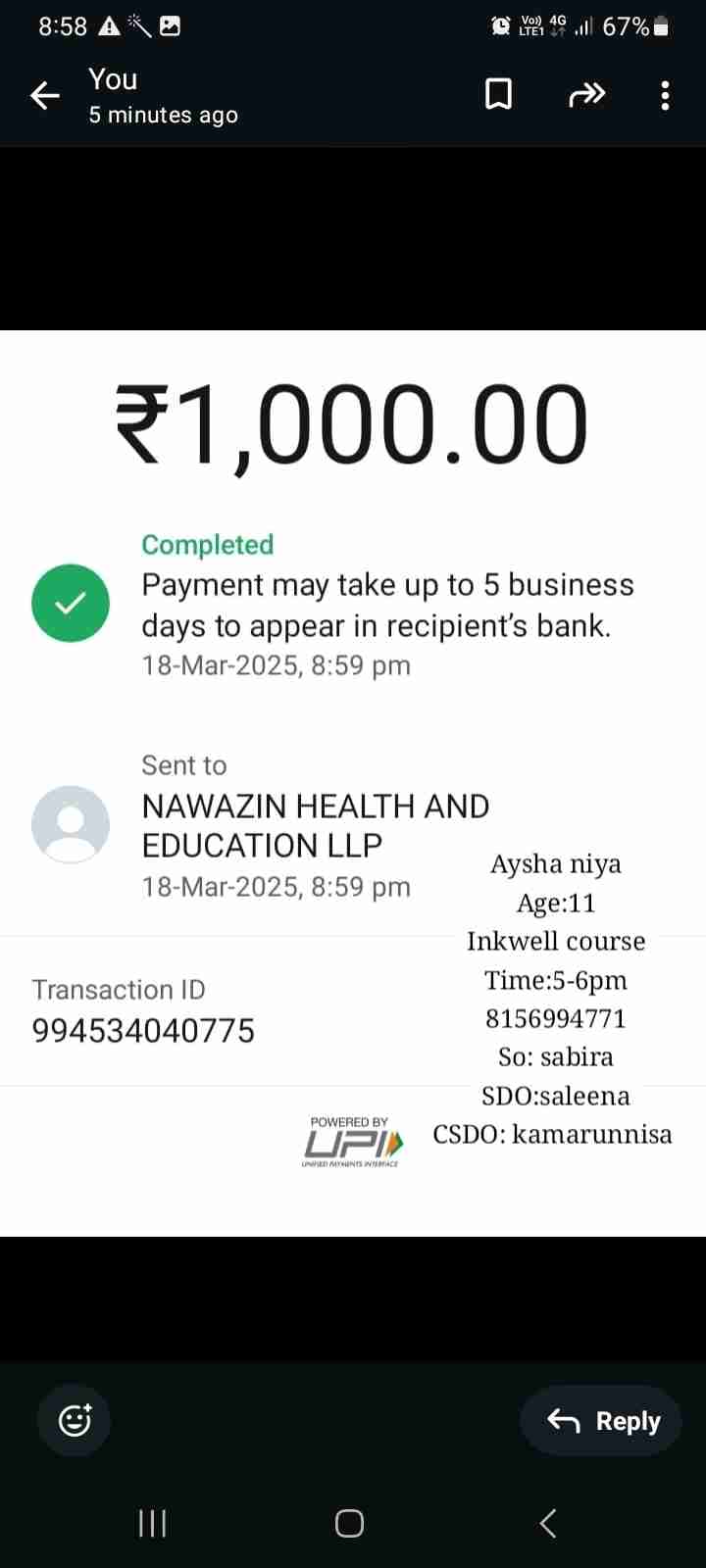Bookmark this message
The width and height of the screenshot is (706, 1568).
pos(498,95)
